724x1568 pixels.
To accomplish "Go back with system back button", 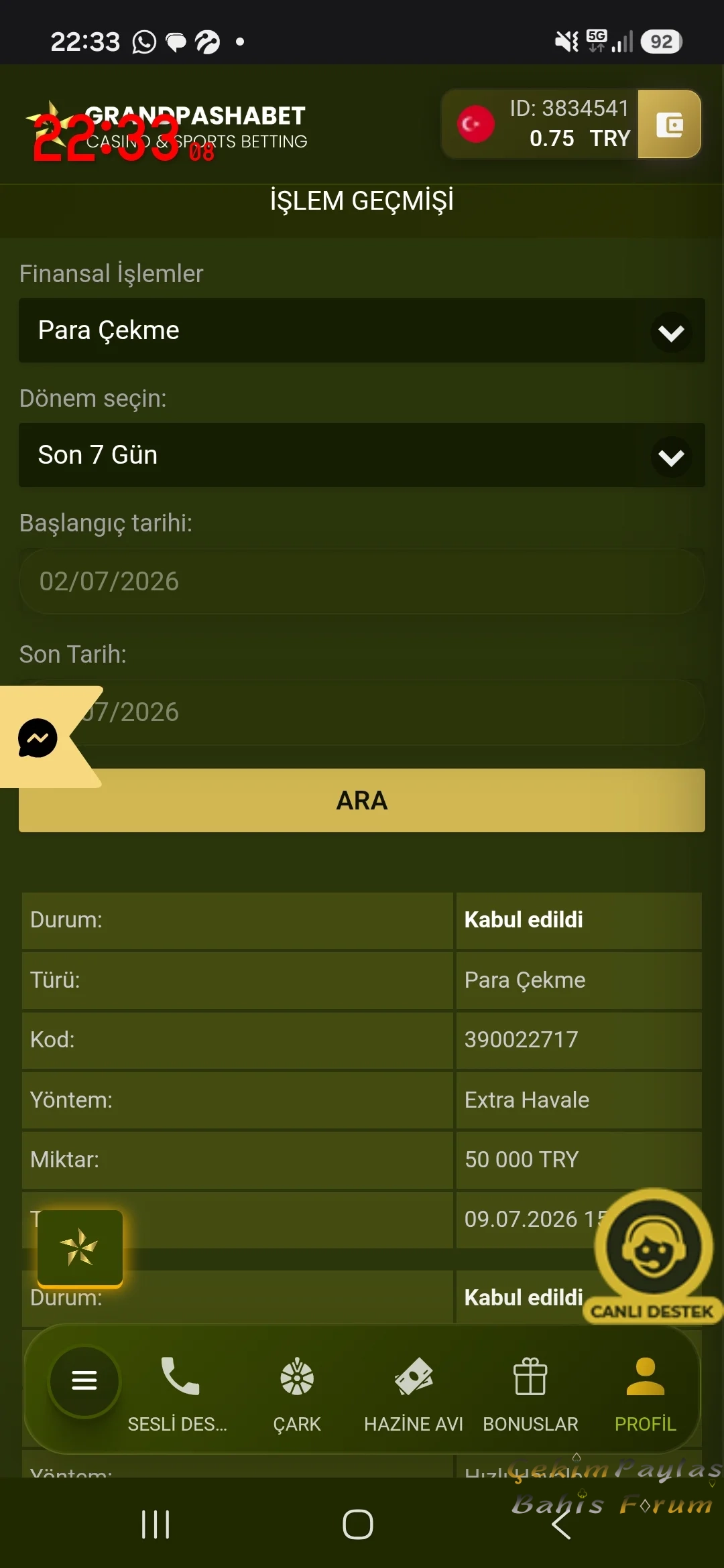I will tap(561, 1524).
